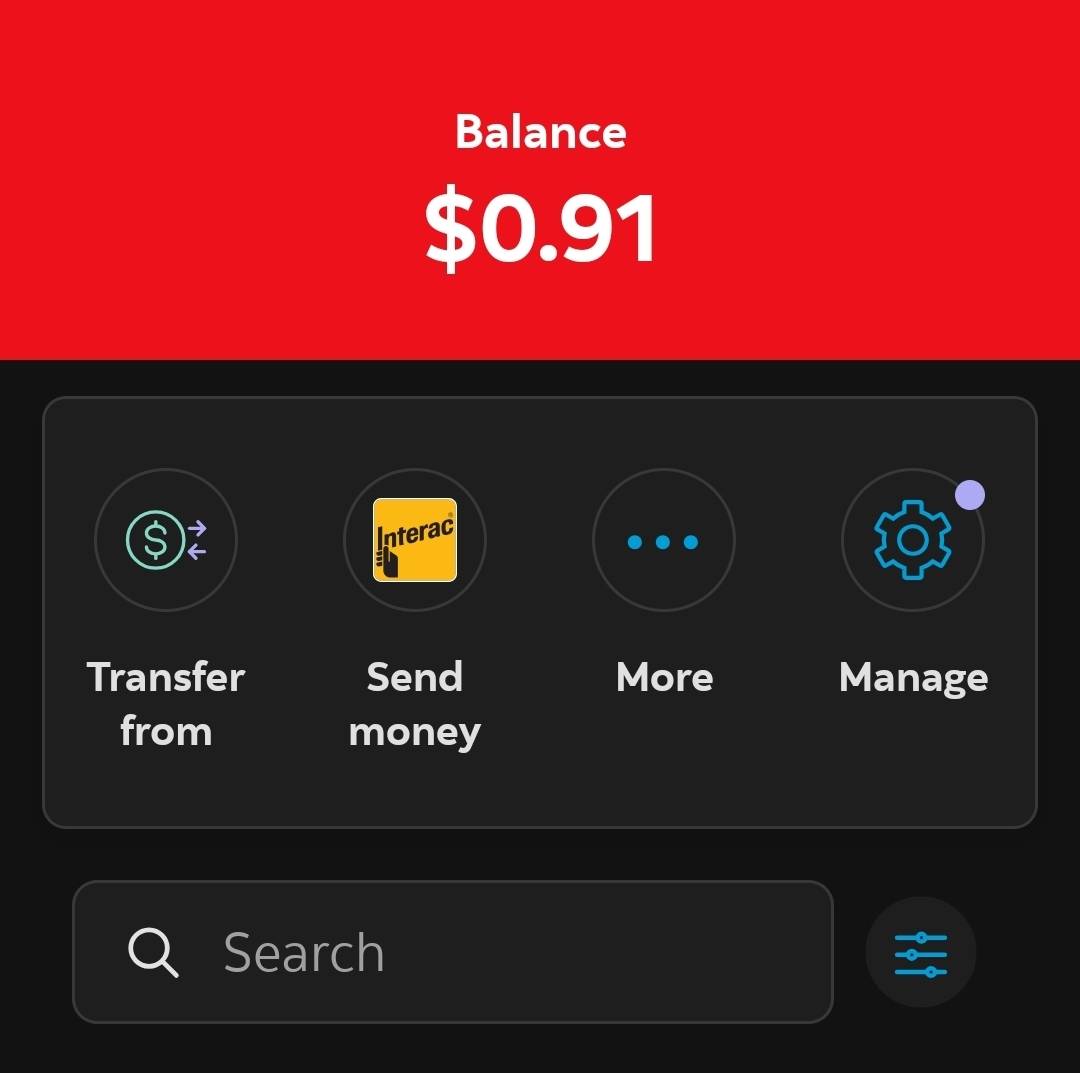Image resolution: width=1080 pixels, height=1073 pixels.
Task: Open Manage account settings
Action: [912, 540]
